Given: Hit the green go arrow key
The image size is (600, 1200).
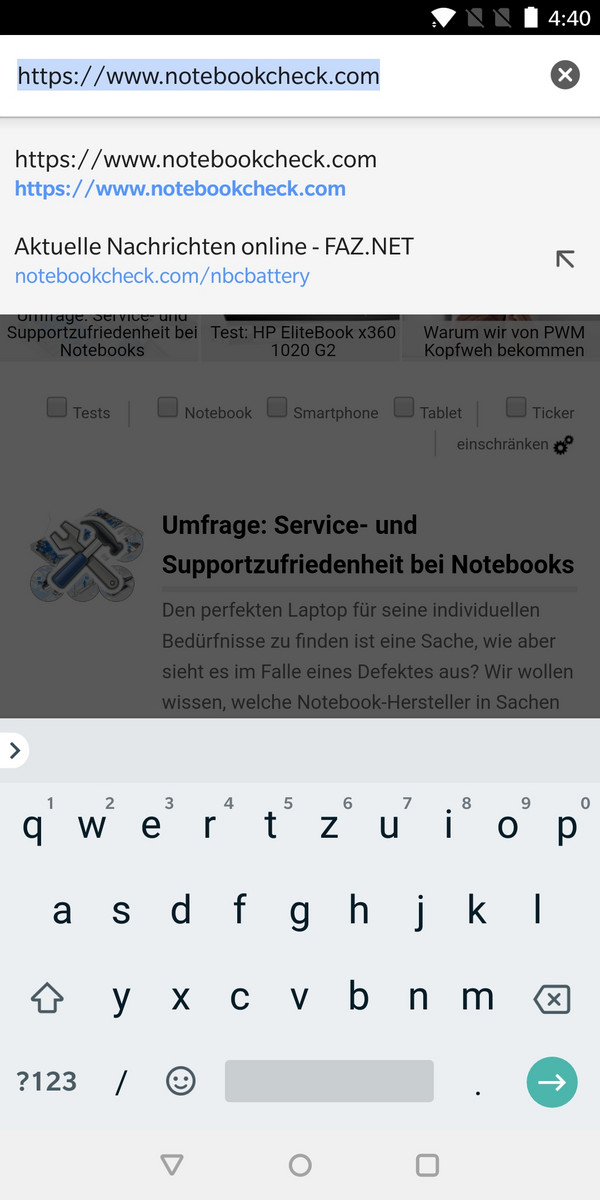Looking at the screenshot, I should (x=552, y=1082).
